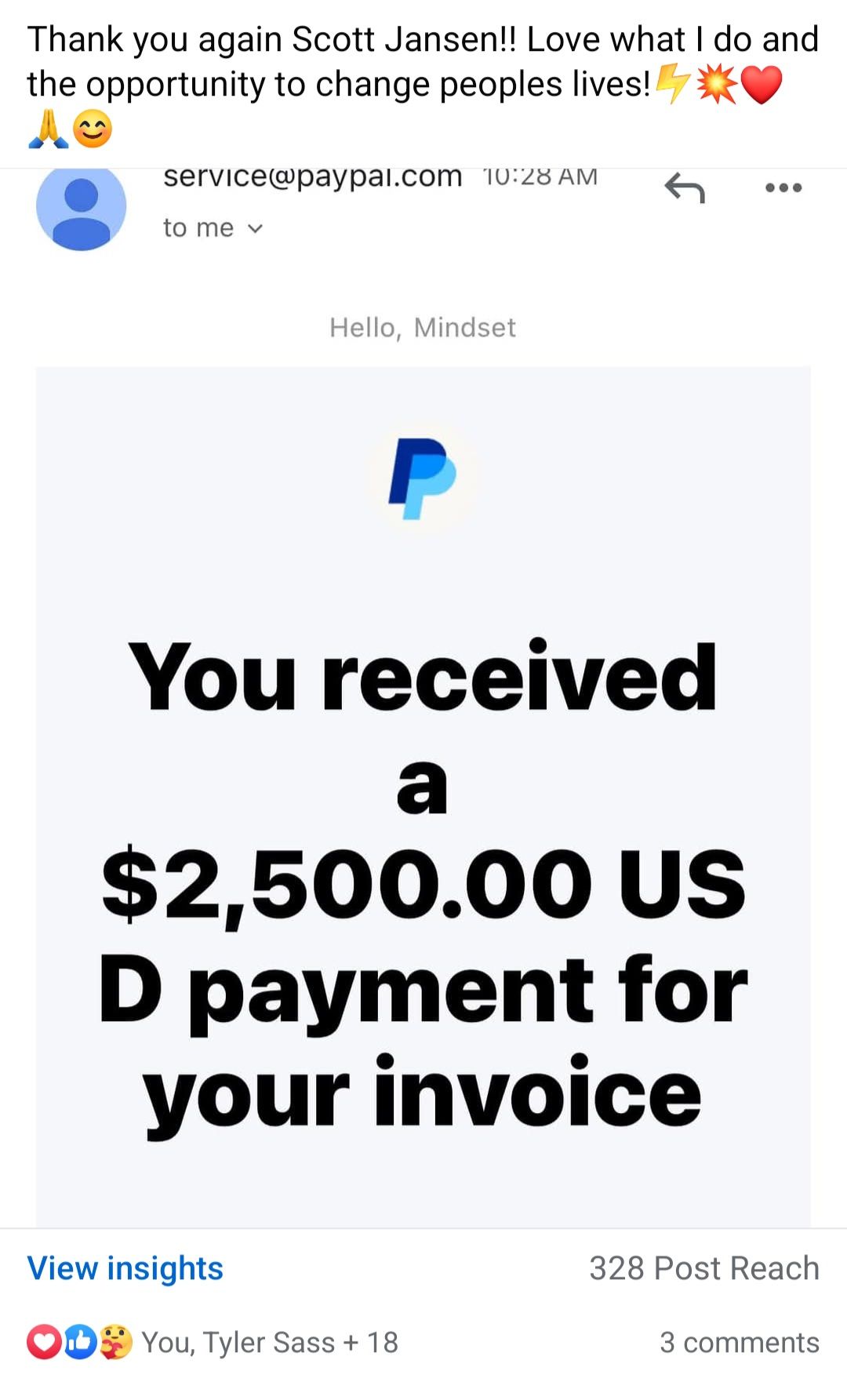View reactions from You, Tyler Sass + 18

(213, 1342)
